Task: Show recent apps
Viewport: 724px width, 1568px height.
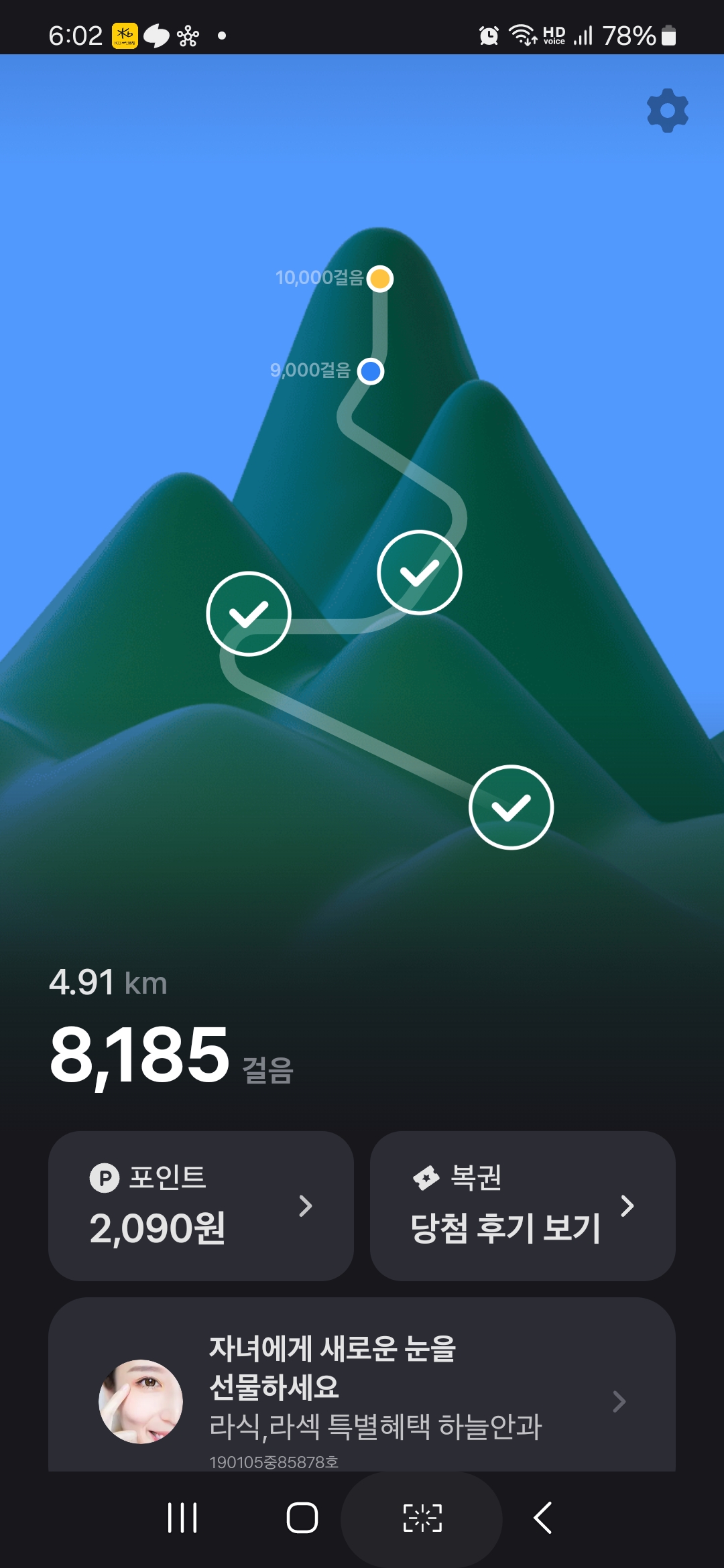Action: (x=182, y=1518)
